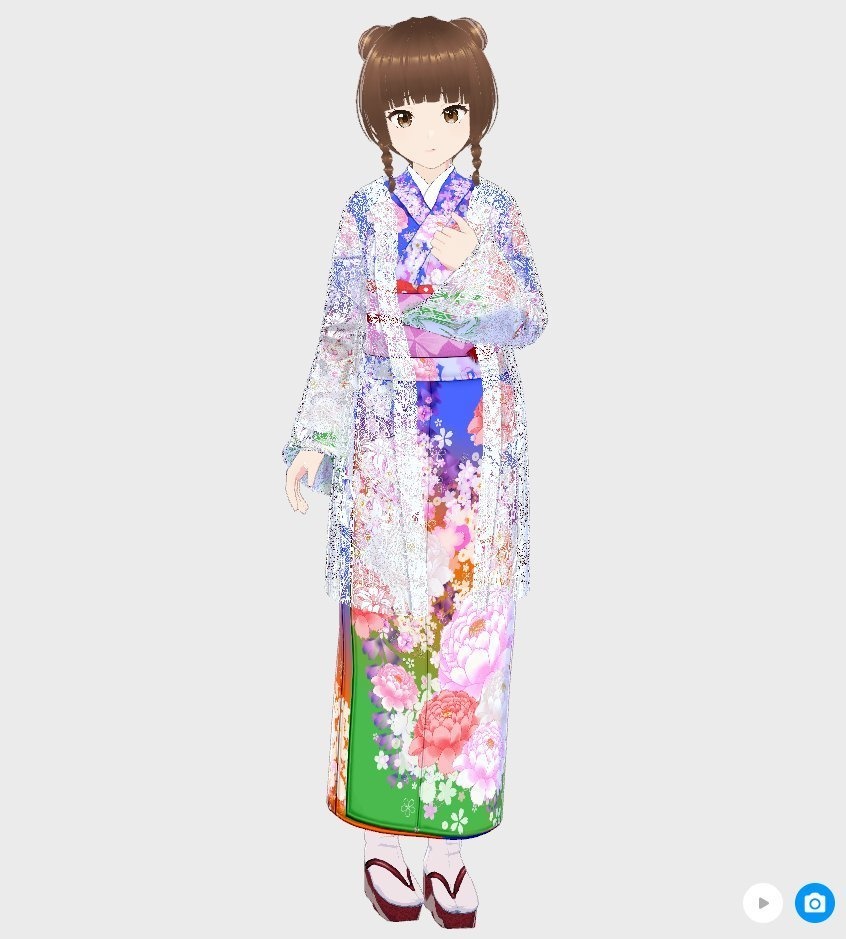Play the character animation
Screen dimensions: 846x939
[763, 903]
